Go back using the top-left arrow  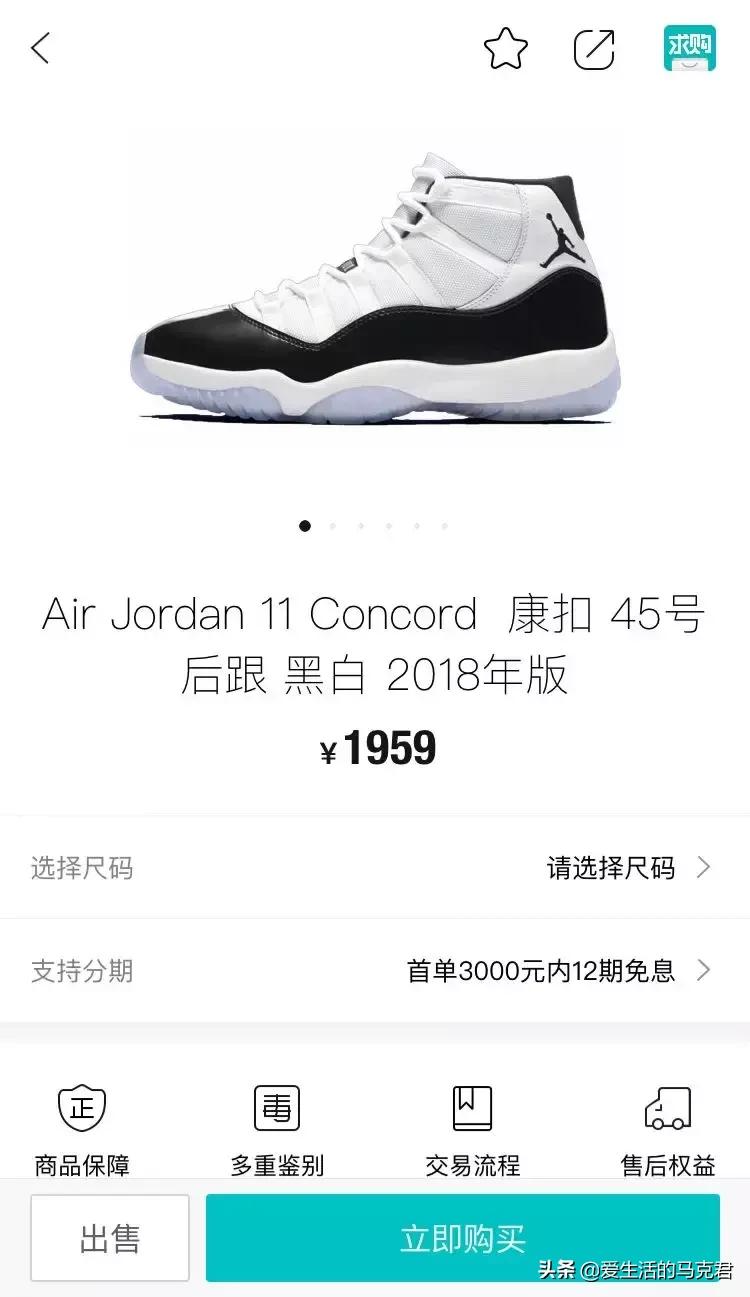41,48
